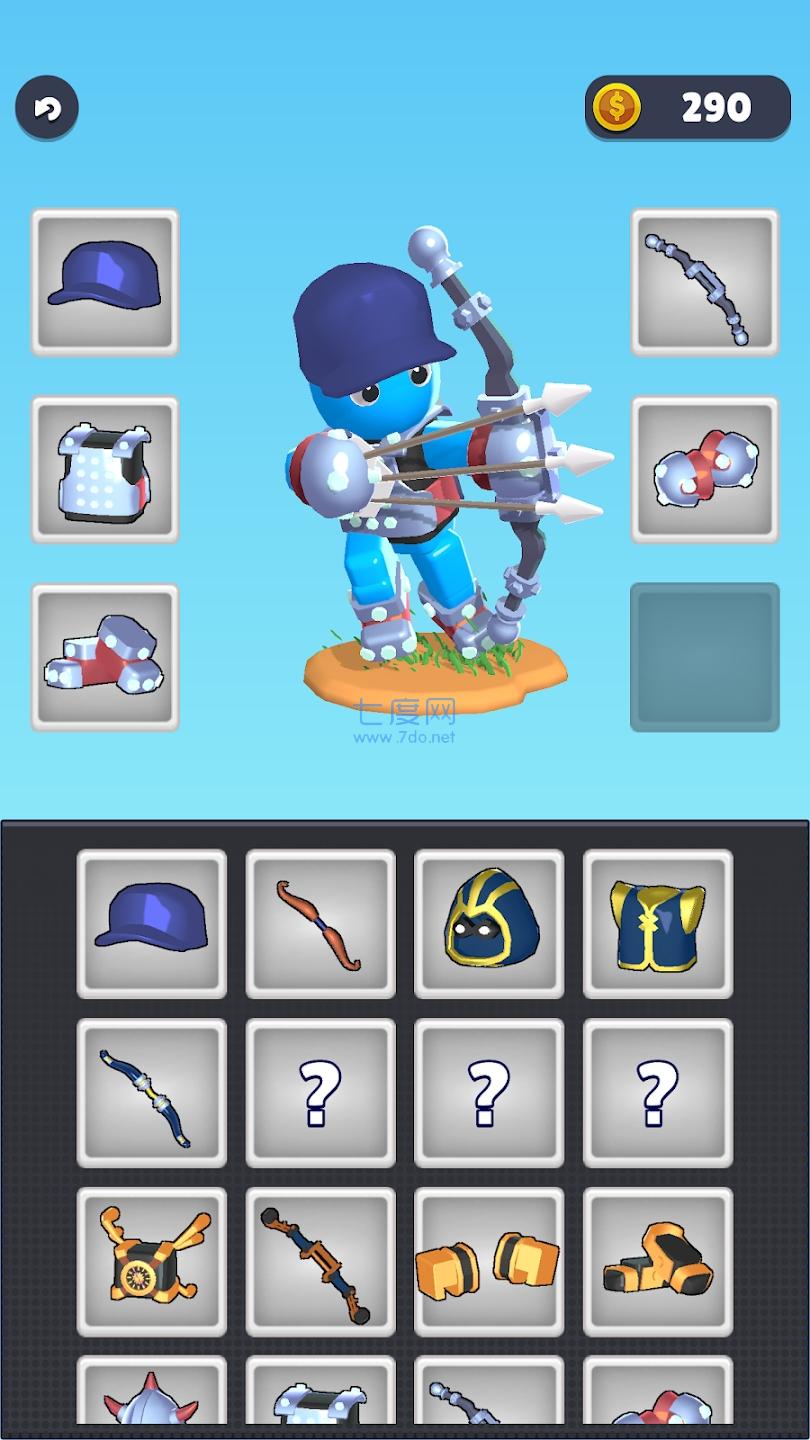This screenshot has width=810, height=1440.
Task: Equip the blue and gold bow
Action: tap(152, 1092)
